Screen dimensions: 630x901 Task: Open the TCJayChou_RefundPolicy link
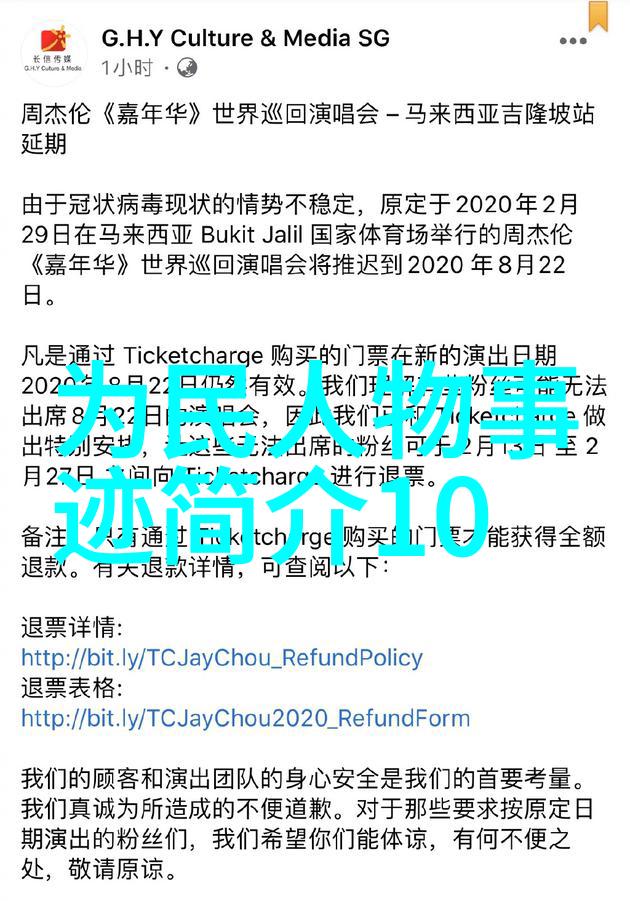222,658
